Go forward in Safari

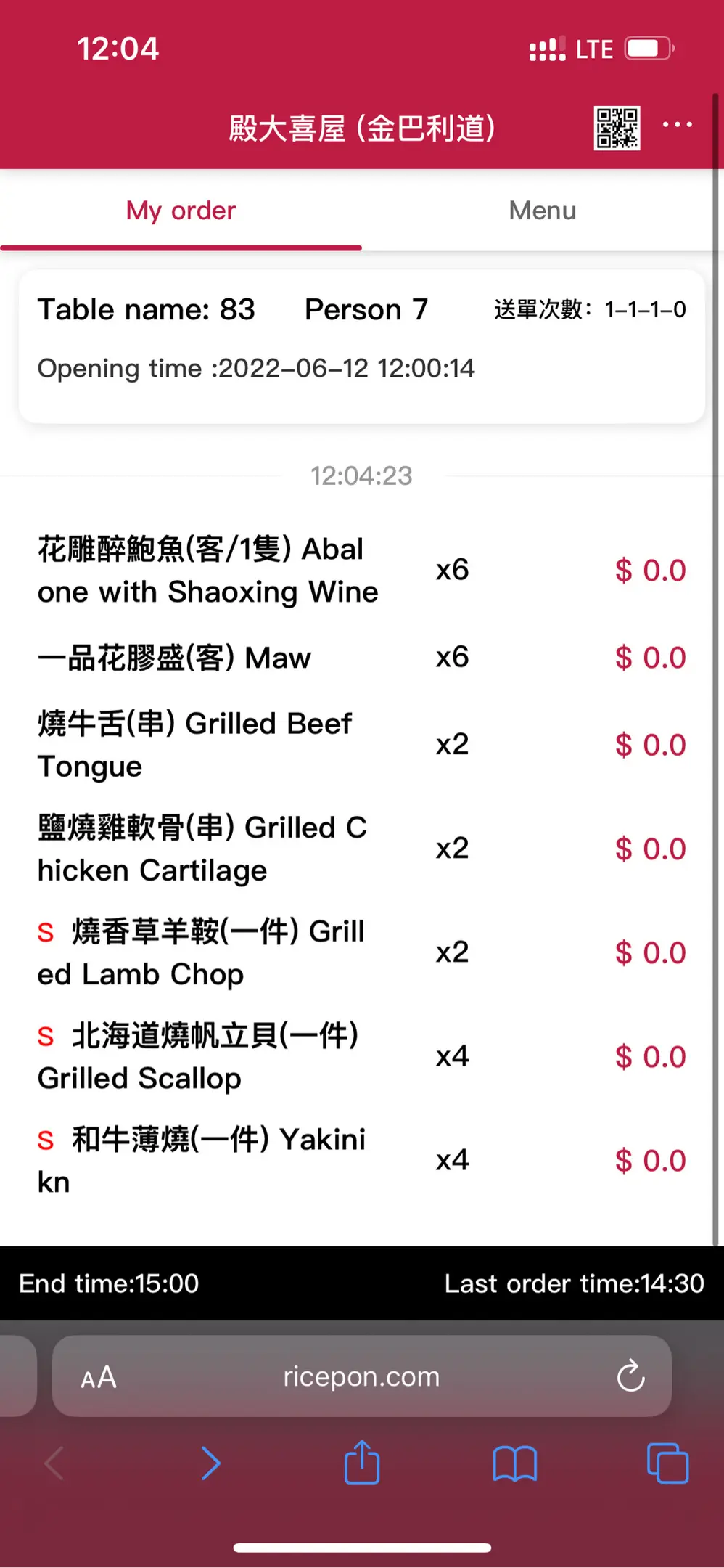click(x=210, y=1463)
